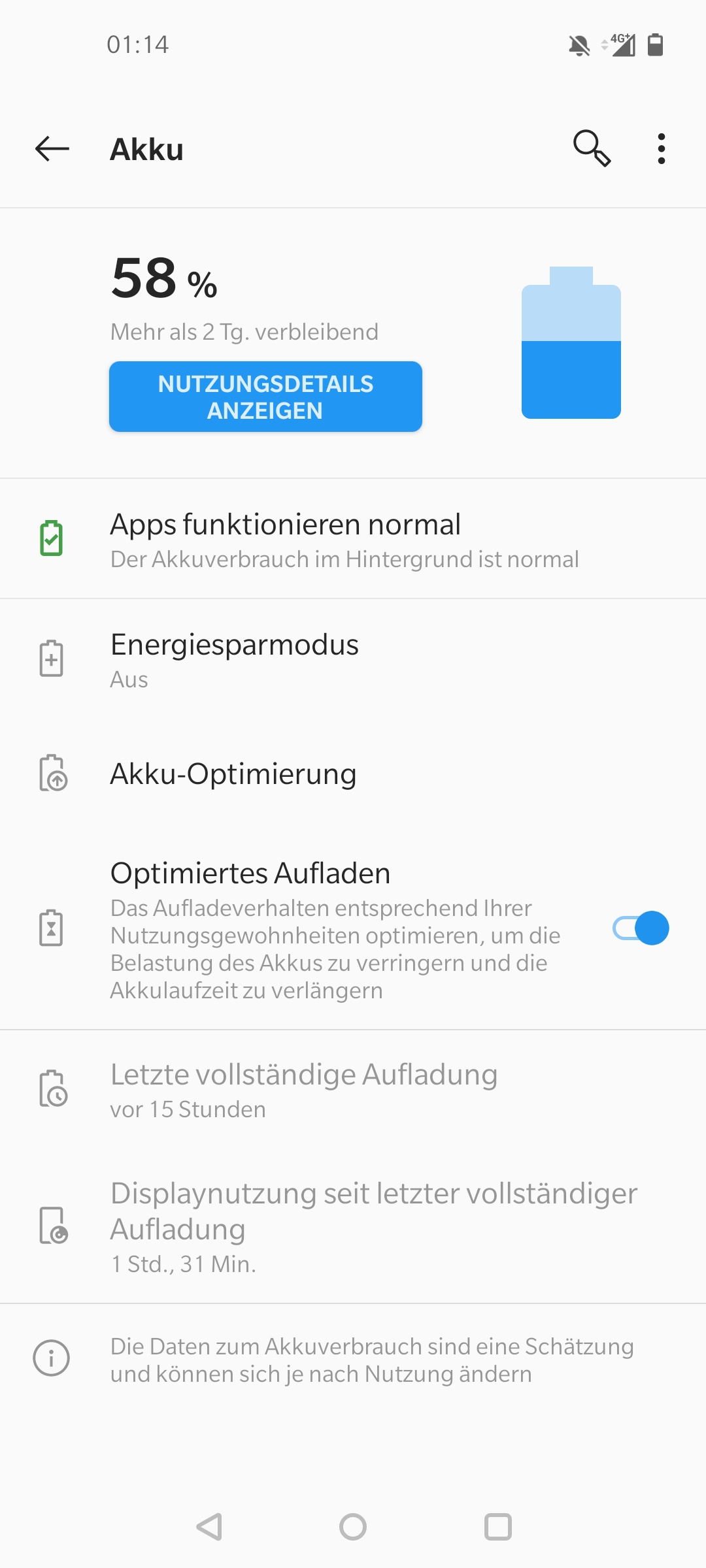The height and width of the screenshot is (1568, 706).
Task: Open the battery optimization (Akku-Optimierung) icon
Action: click(52, 775)
